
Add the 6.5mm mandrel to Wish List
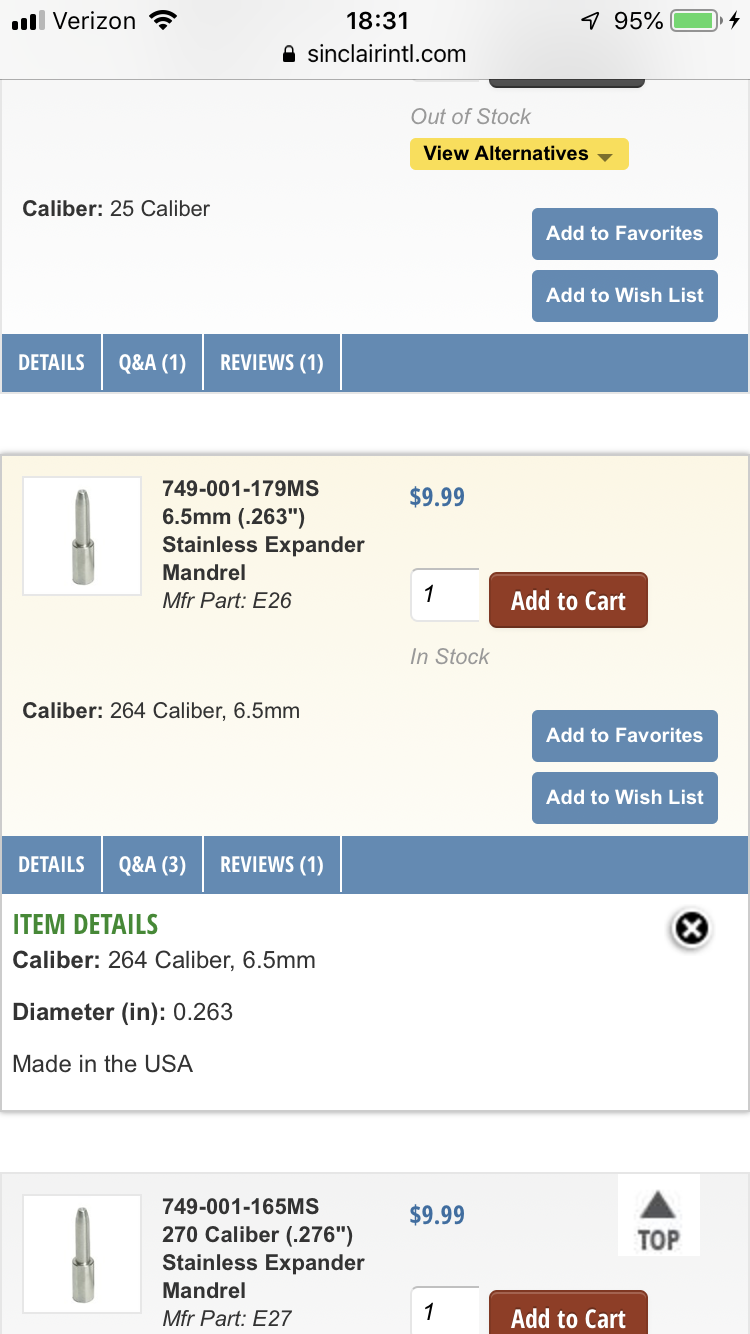(x=624, y=798)
